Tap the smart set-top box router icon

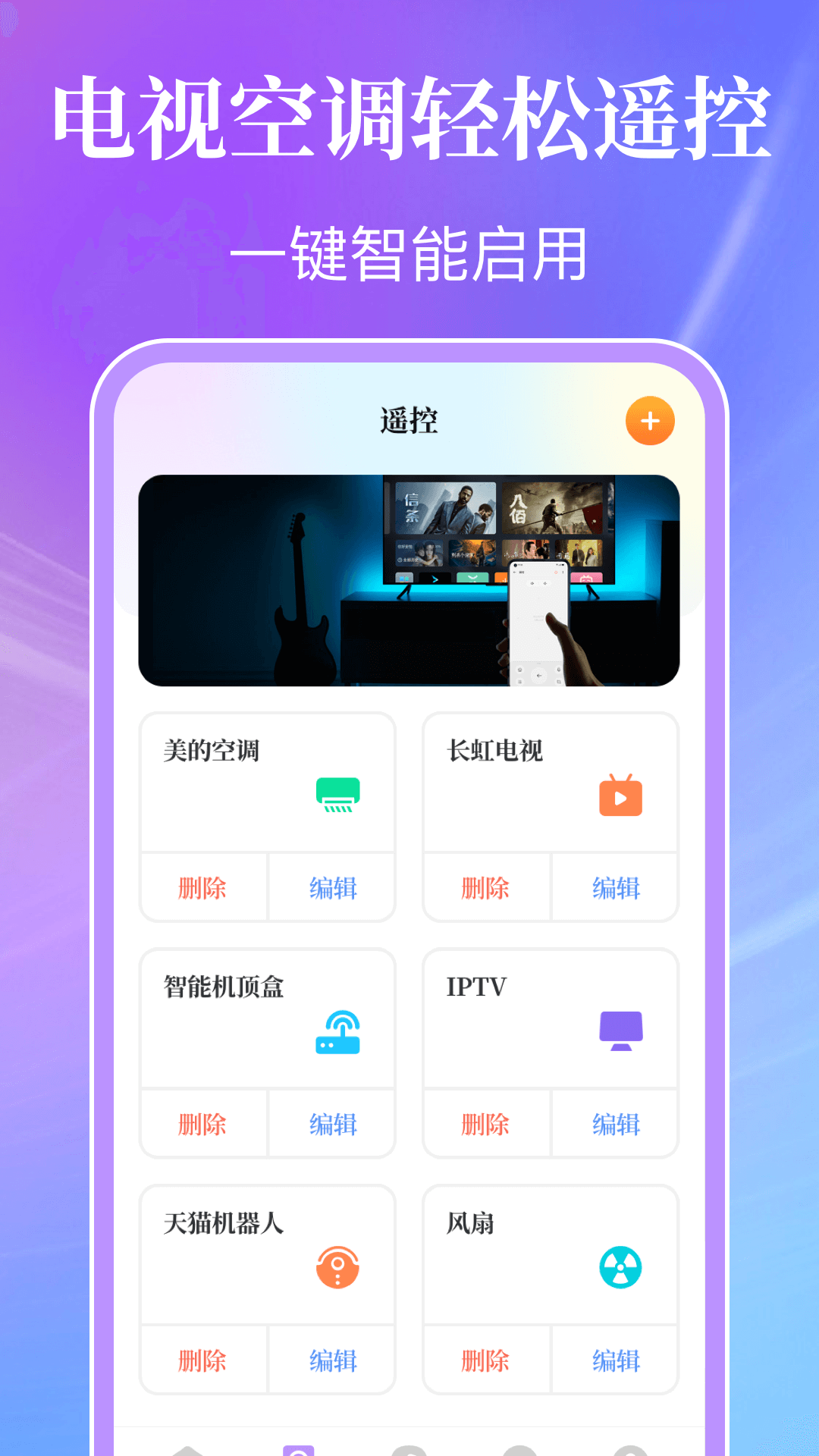(337, 1030)
